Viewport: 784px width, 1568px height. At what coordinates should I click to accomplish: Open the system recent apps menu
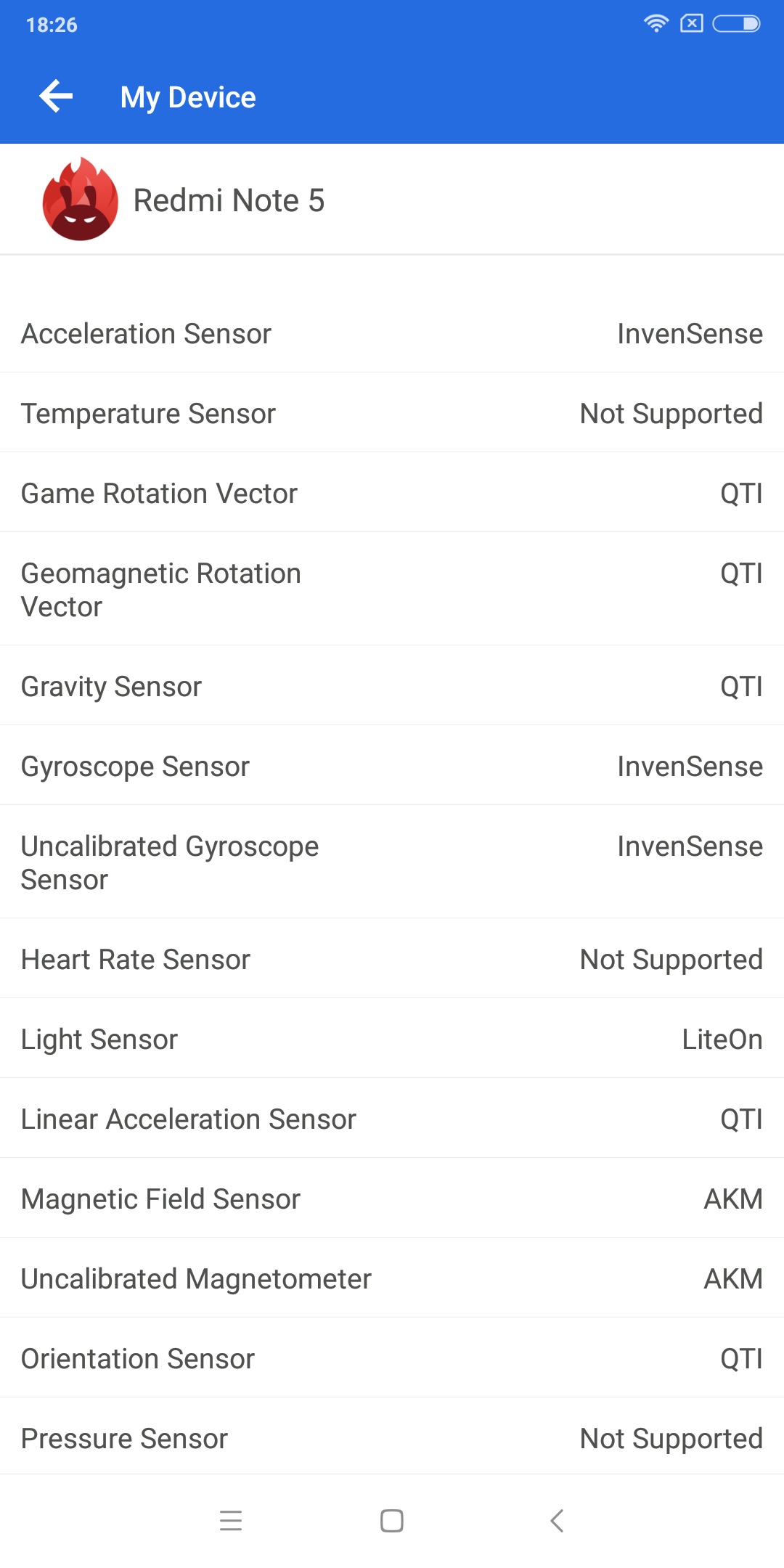point(231,1520)
